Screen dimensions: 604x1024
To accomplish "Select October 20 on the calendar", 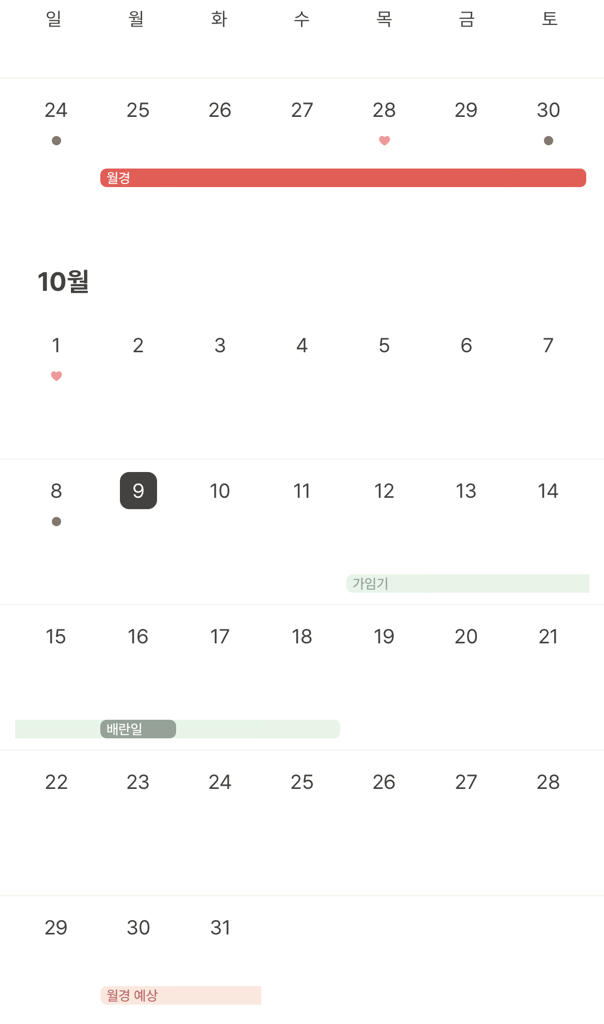I will click(466, 637).
